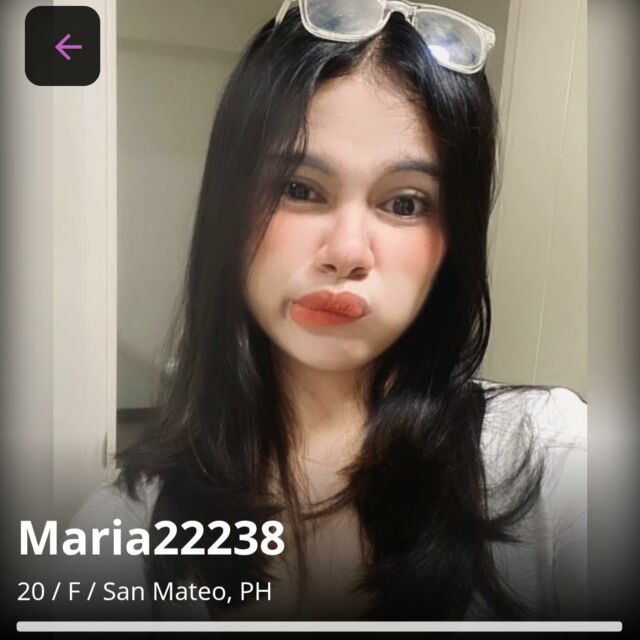Image resolution: width=640 pixels, height=640 pixels.
Task: Go back using the purple arrow
Action: [63, 46]
